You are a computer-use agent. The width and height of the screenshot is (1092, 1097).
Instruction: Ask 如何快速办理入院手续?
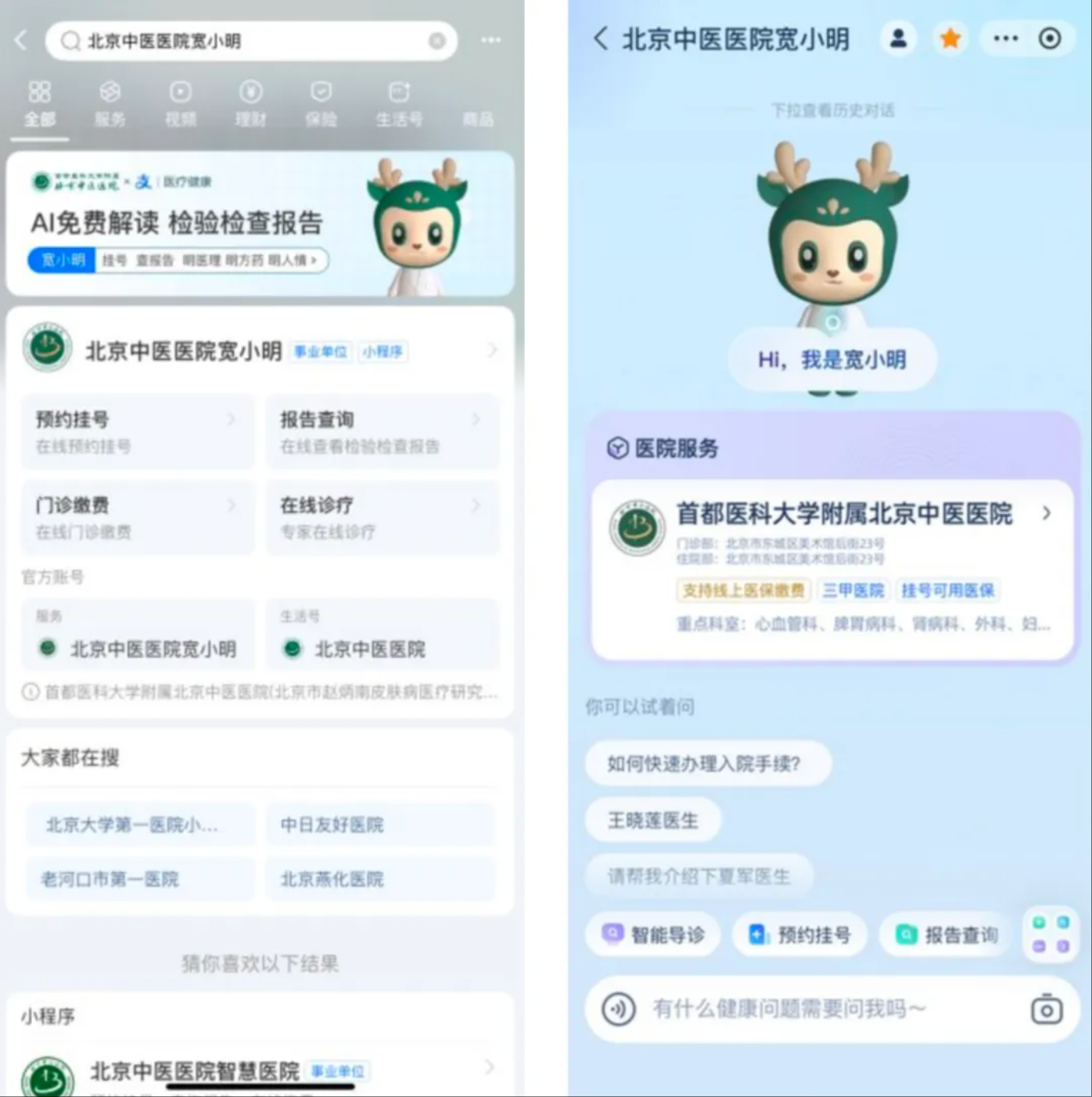coord(707,764)
